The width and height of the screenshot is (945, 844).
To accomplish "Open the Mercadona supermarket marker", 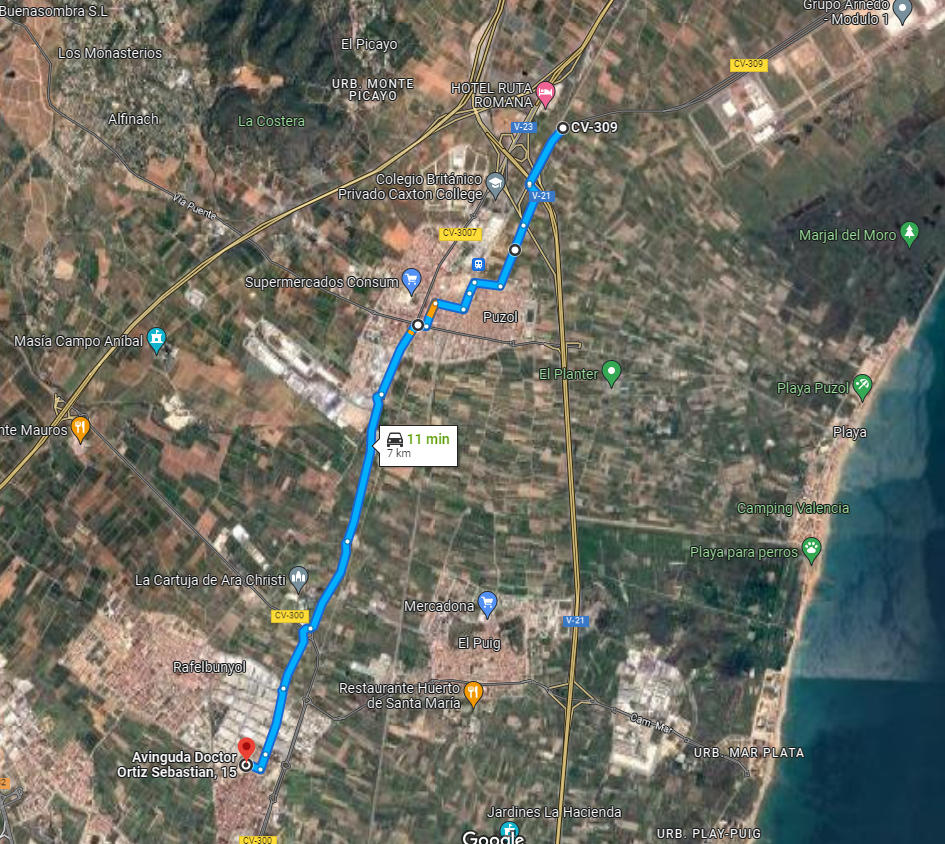I will point(487,603).
